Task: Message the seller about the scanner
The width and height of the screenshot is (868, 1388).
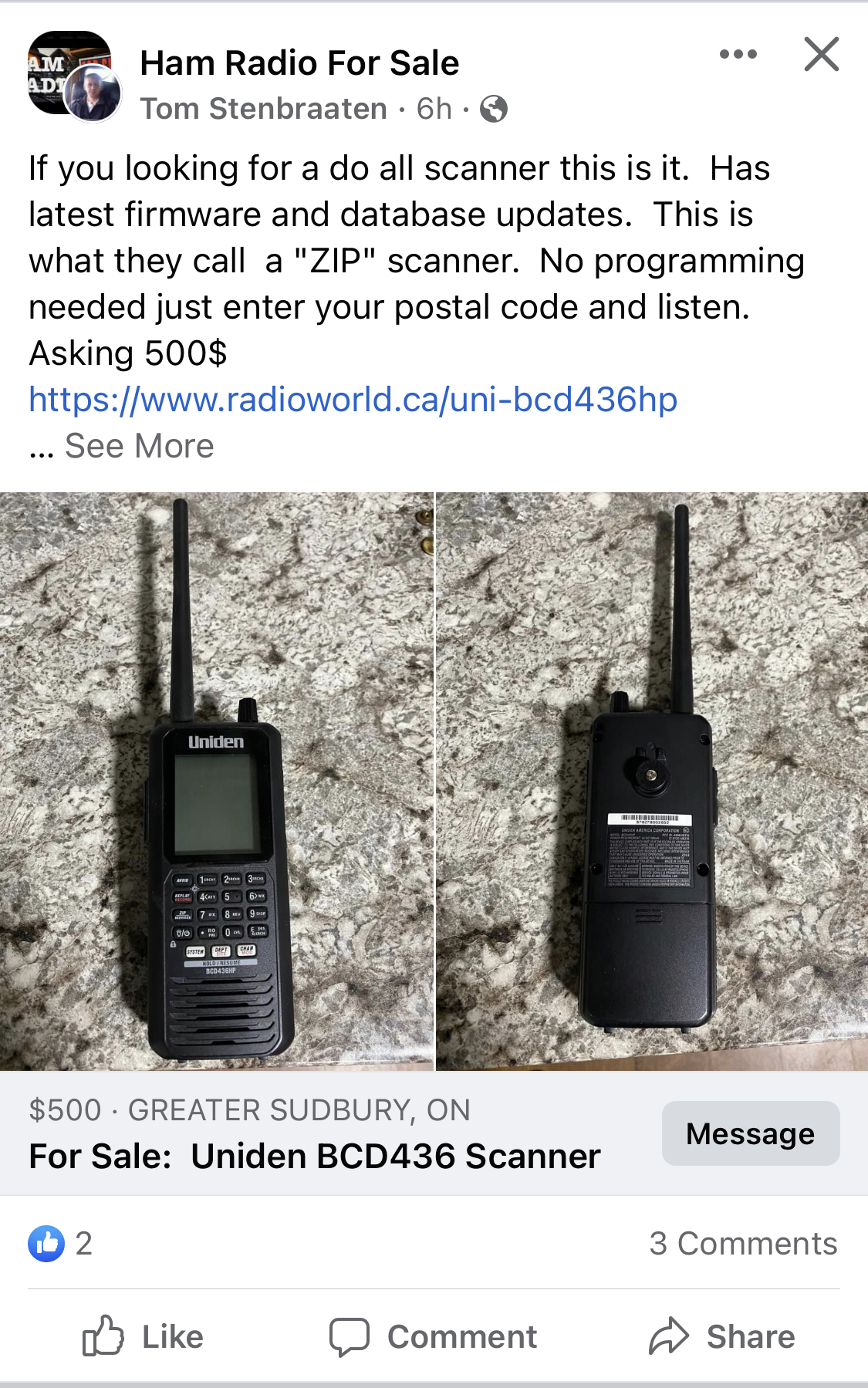Action: [x=750, y=1133]
